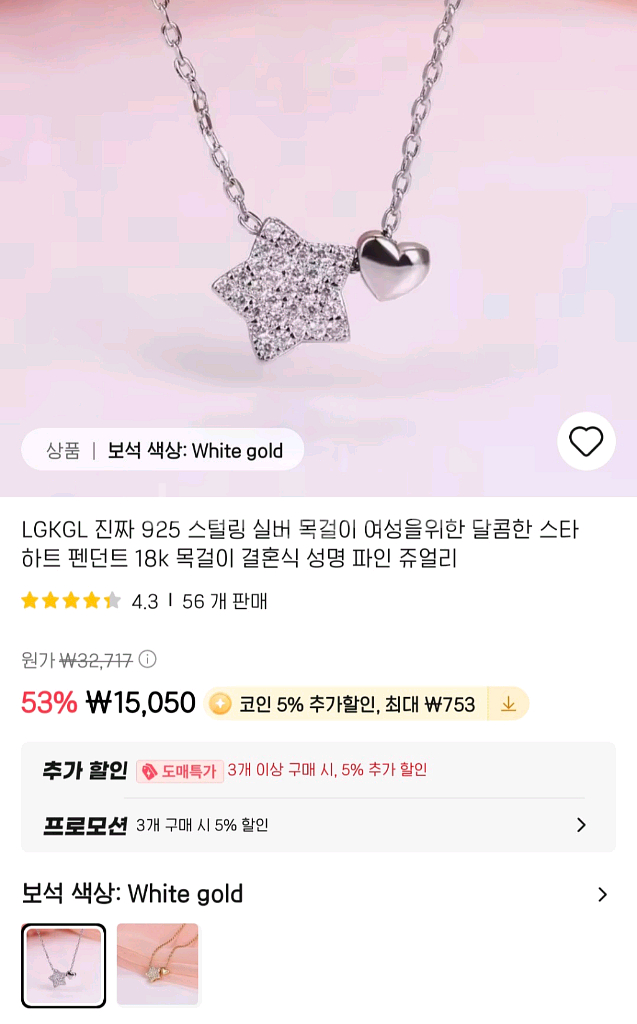
Task: Download the 5% coin discount coupon
Action: [x=508, y=704]
